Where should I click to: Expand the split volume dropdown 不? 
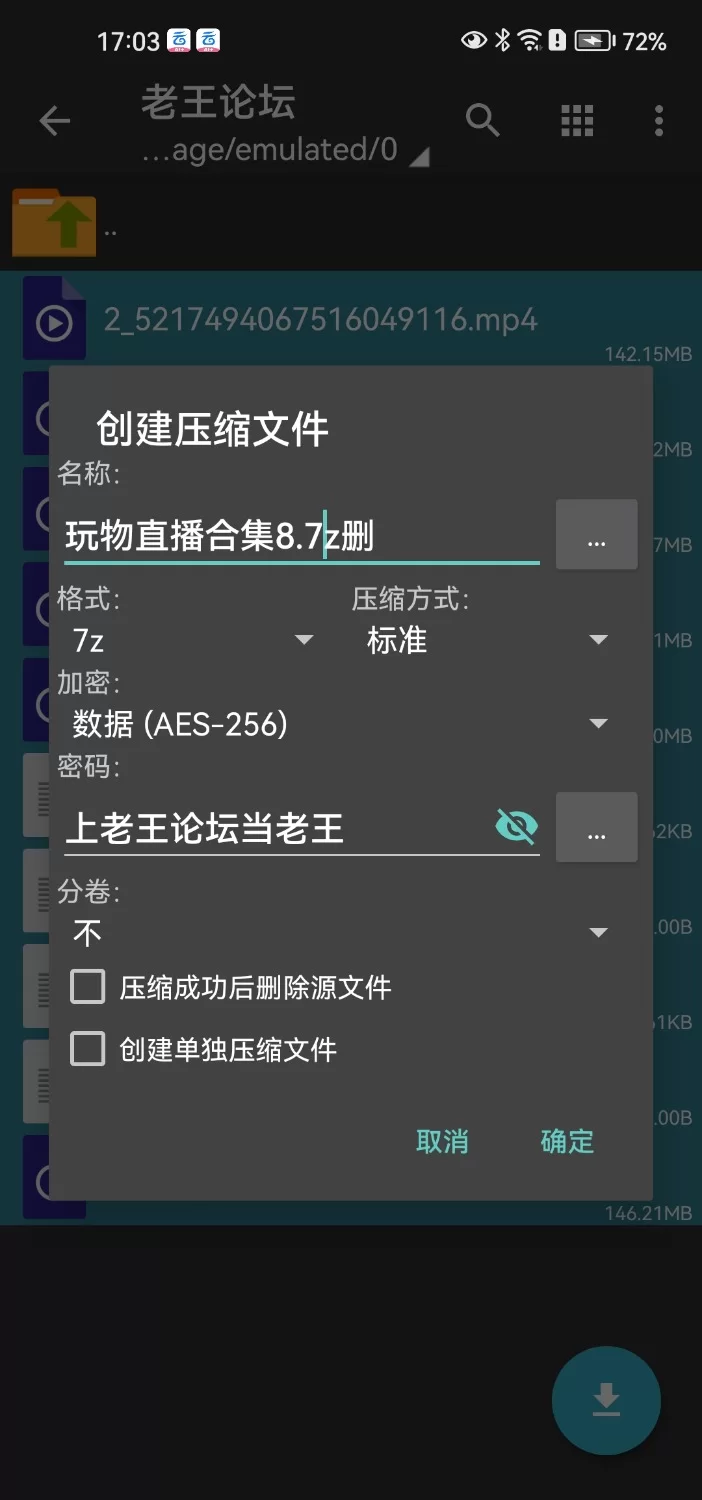click(x=340, y=933)
